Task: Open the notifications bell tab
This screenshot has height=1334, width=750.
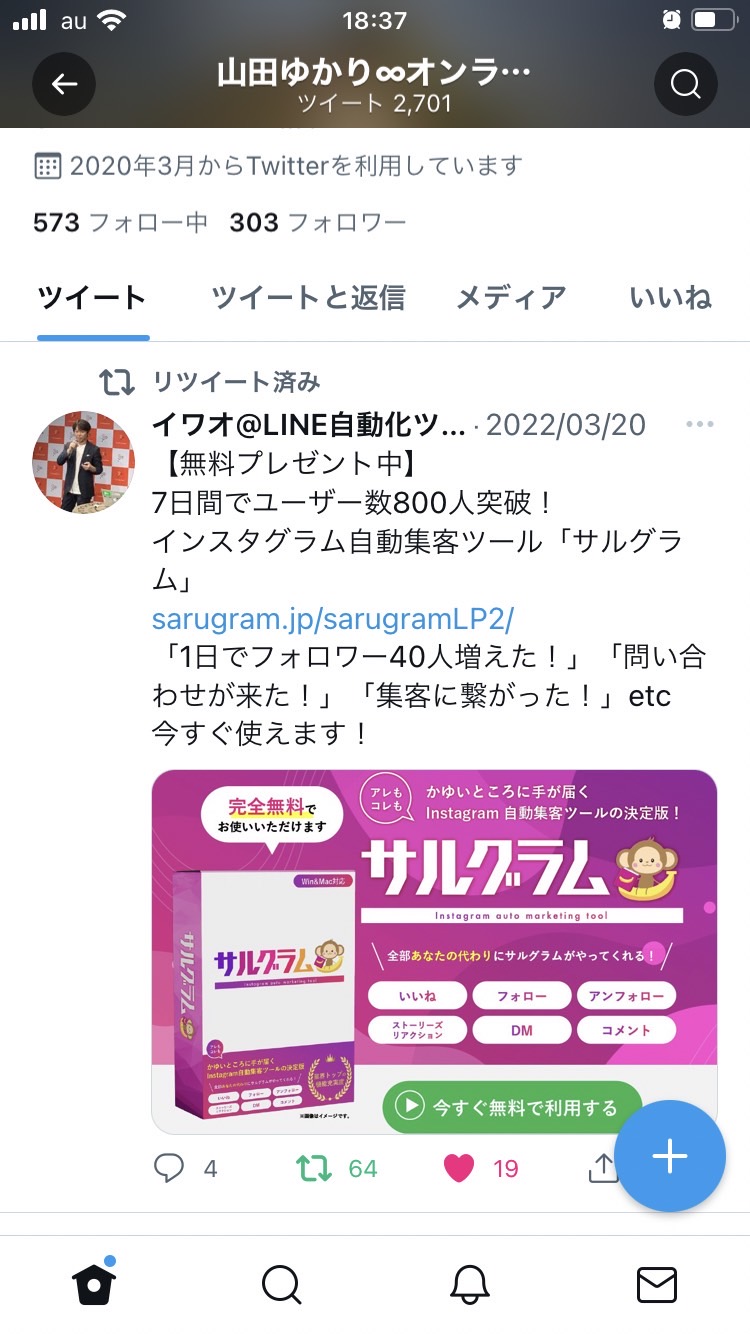Action: click(x=469, y=1285)
